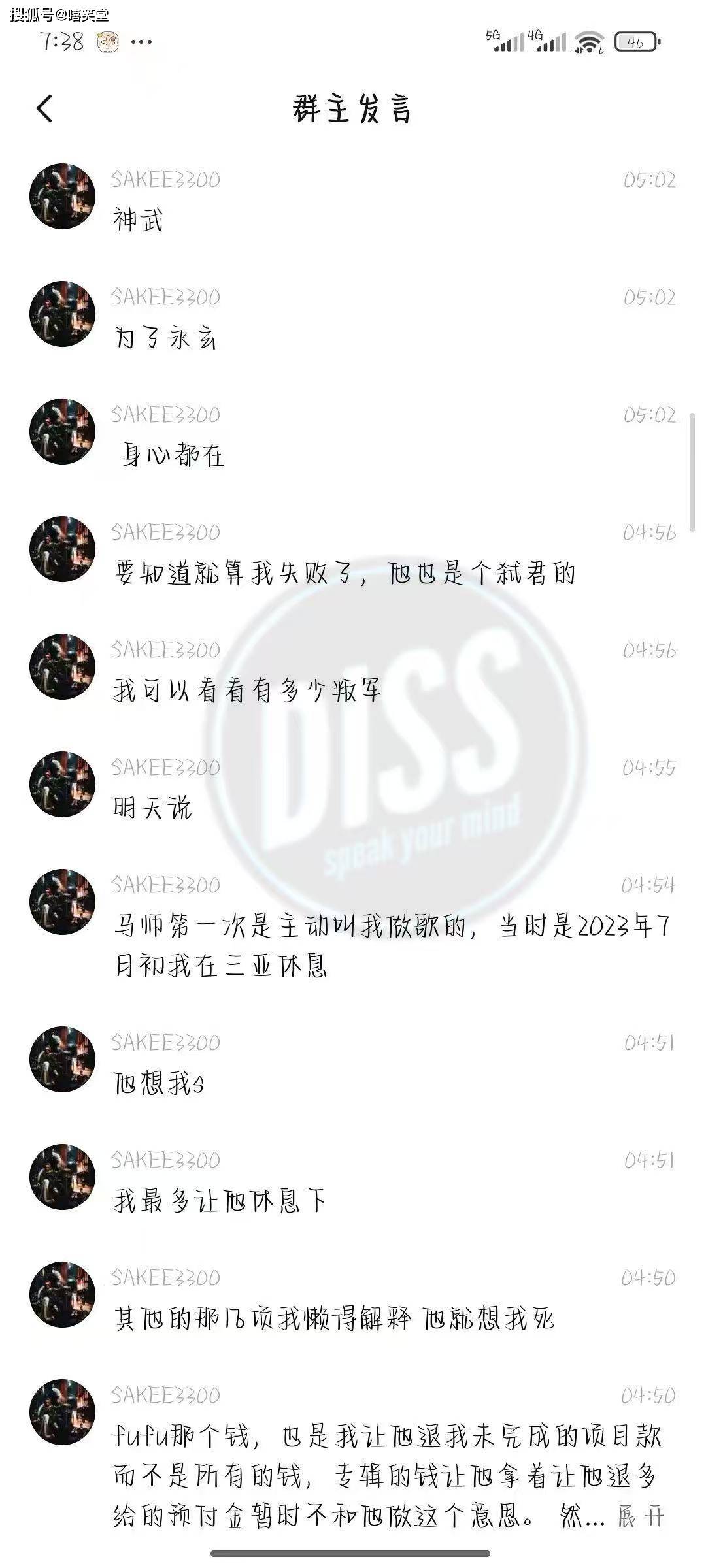Expand the full fufu message with 展开
The image size is (706, 1568).
tap(641, 1516)
